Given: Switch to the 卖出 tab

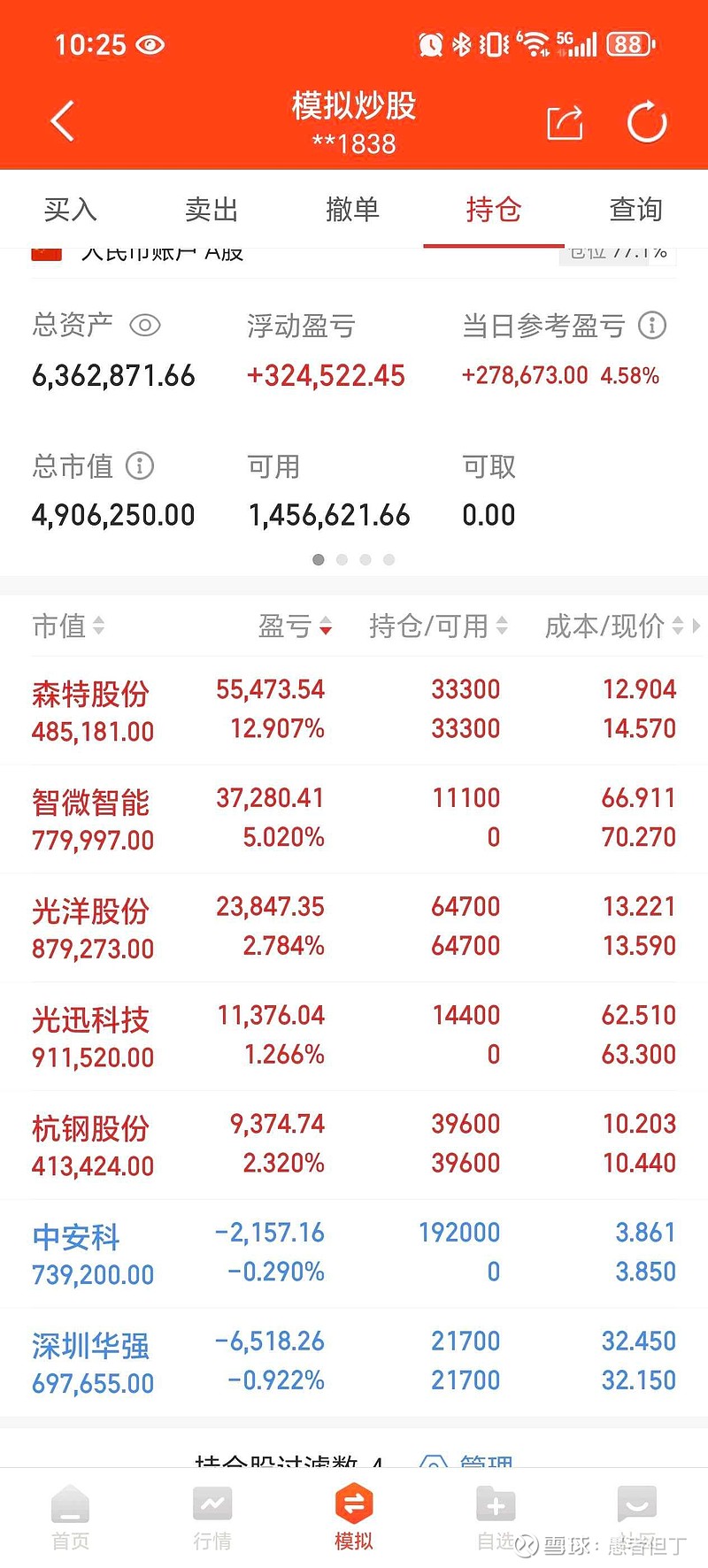Looking at the screenshot, I should 212,210.
